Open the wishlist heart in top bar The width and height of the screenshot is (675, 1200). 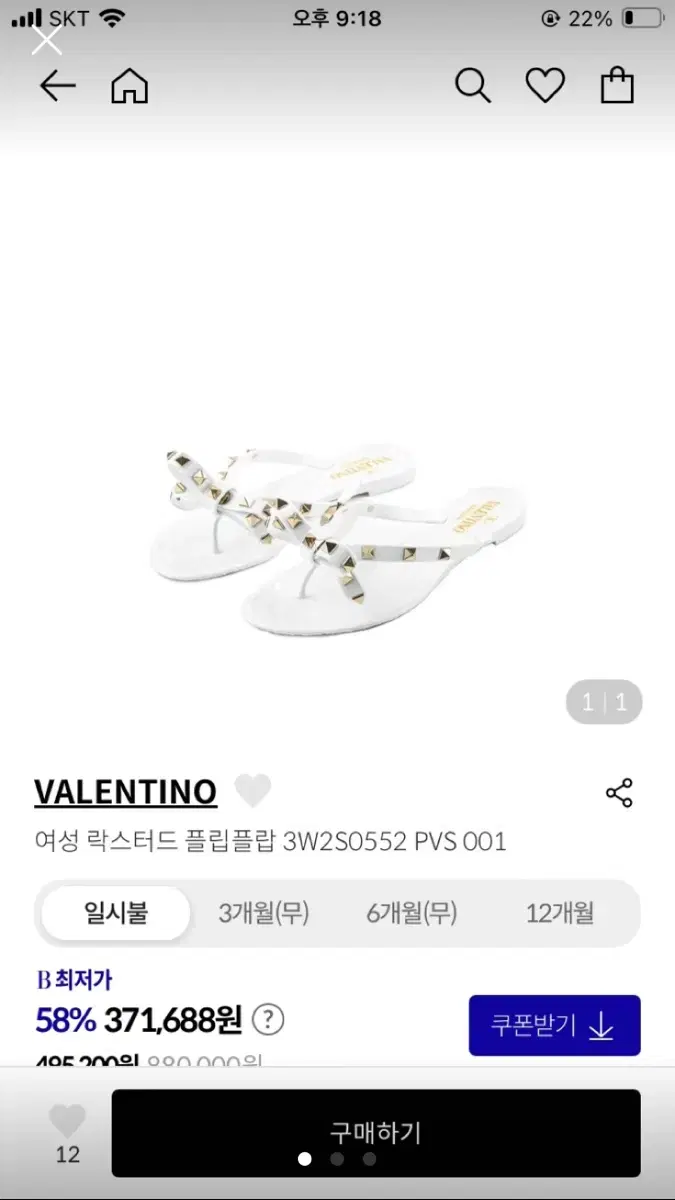coord(545,87)
